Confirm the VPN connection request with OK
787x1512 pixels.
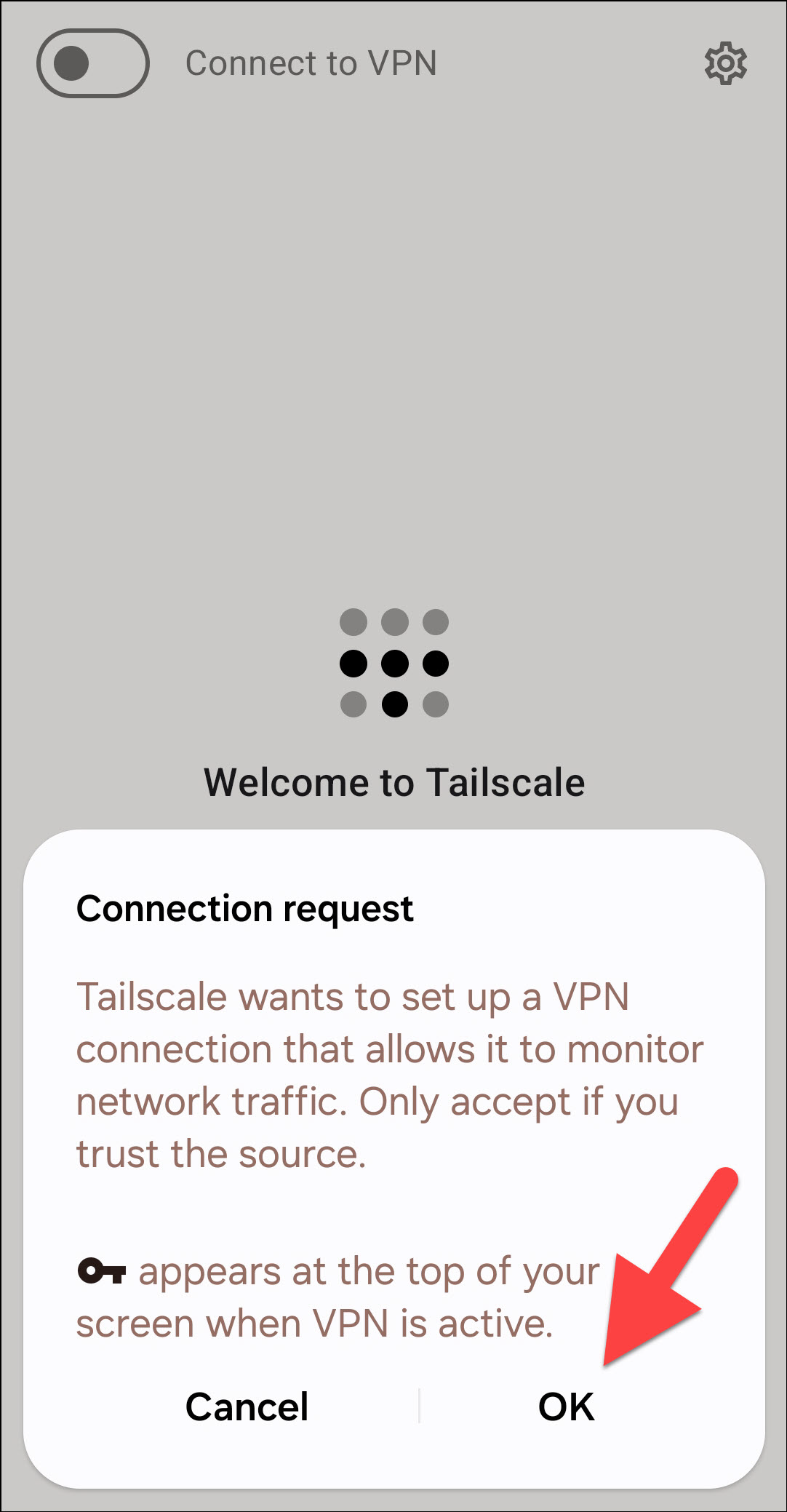click(566, 1406)
